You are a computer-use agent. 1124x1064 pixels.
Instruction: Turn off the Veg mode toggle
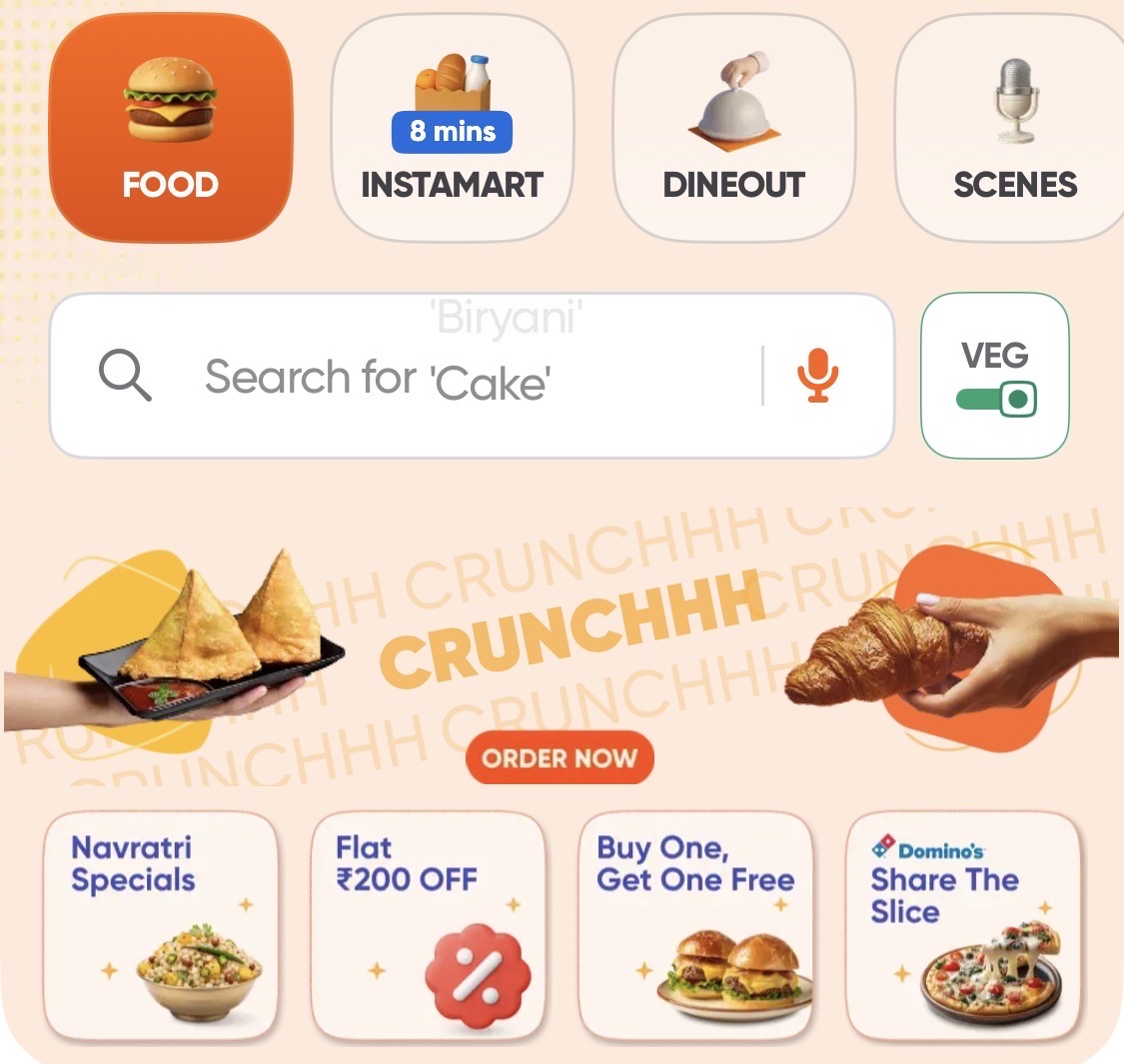click(996, 400)
